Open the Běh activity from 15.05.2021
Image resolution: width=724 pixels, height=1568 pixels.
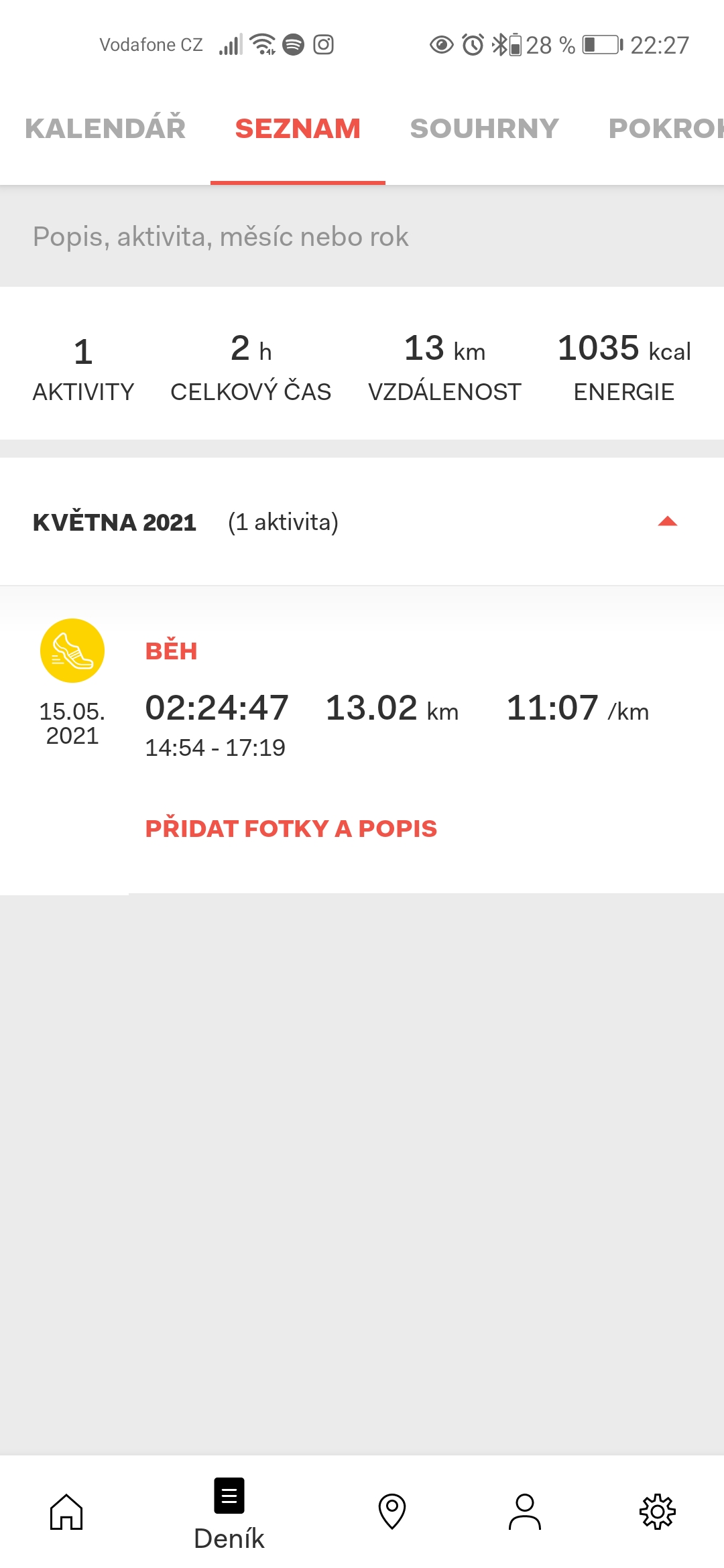pos(362,697)
